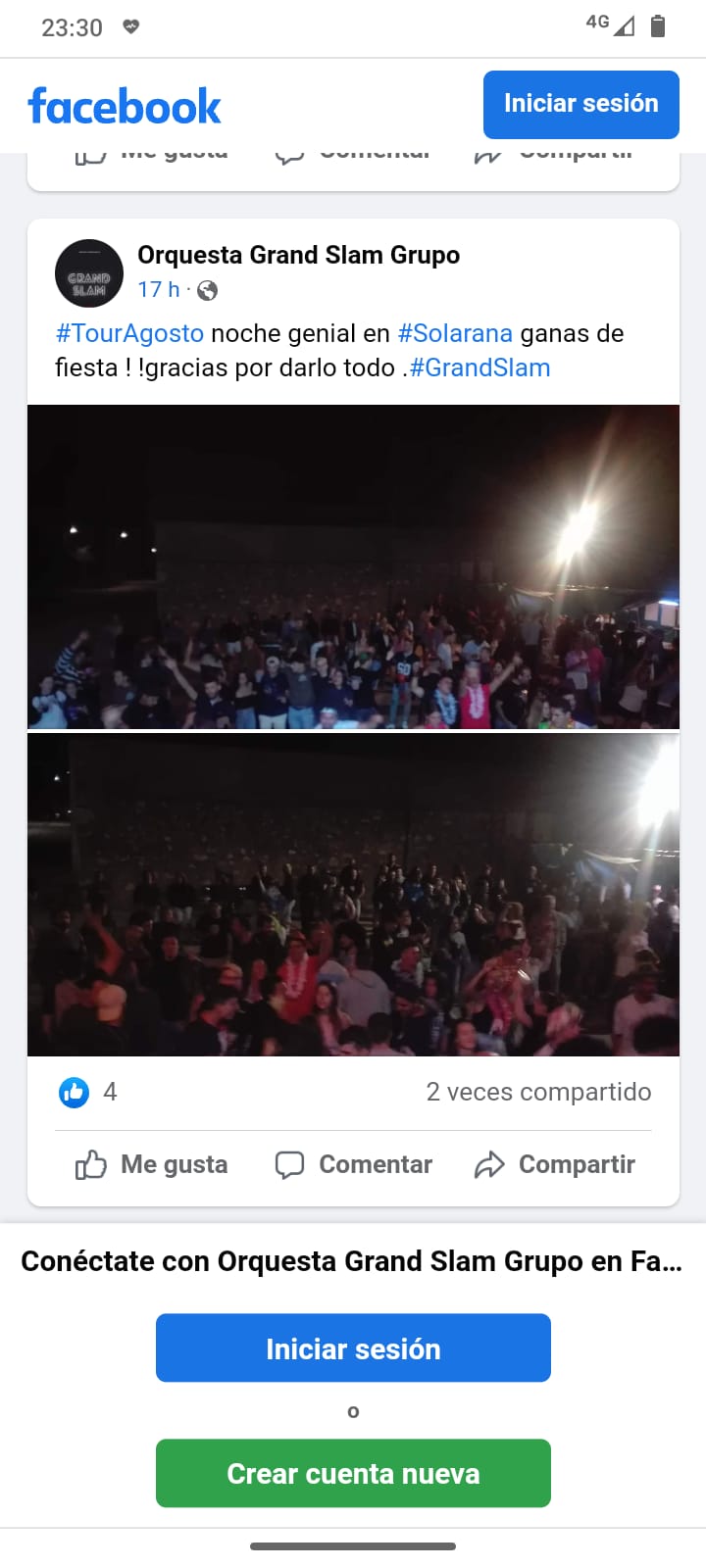The image size is (706, 1568).
Task: Tap the large Iniciar sesión button in bottom banner
Action: pos(353,1347)
